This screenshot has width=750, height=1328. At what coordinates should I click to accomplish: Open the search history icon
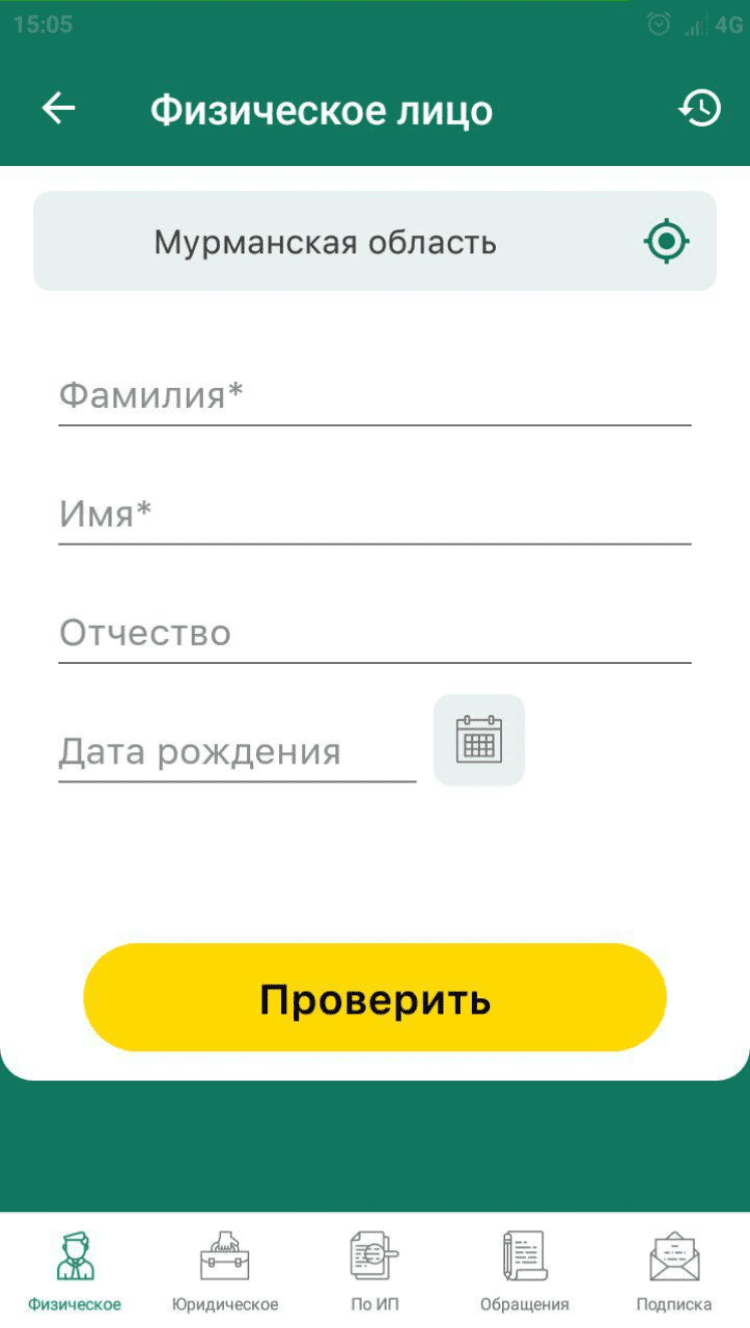tap(699, 108)
